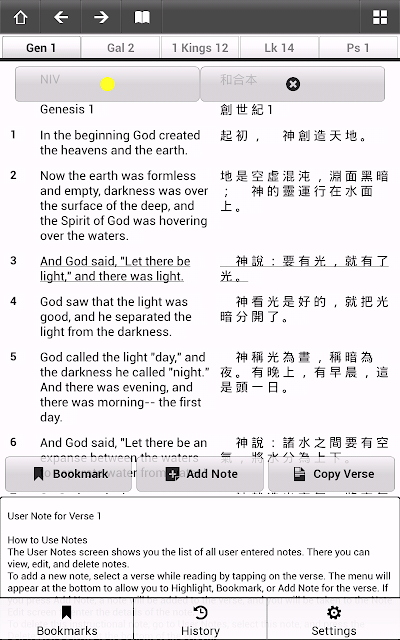Change the NIV translation
The height and width of the screenshot is (640, 400).
pos(107,84)
